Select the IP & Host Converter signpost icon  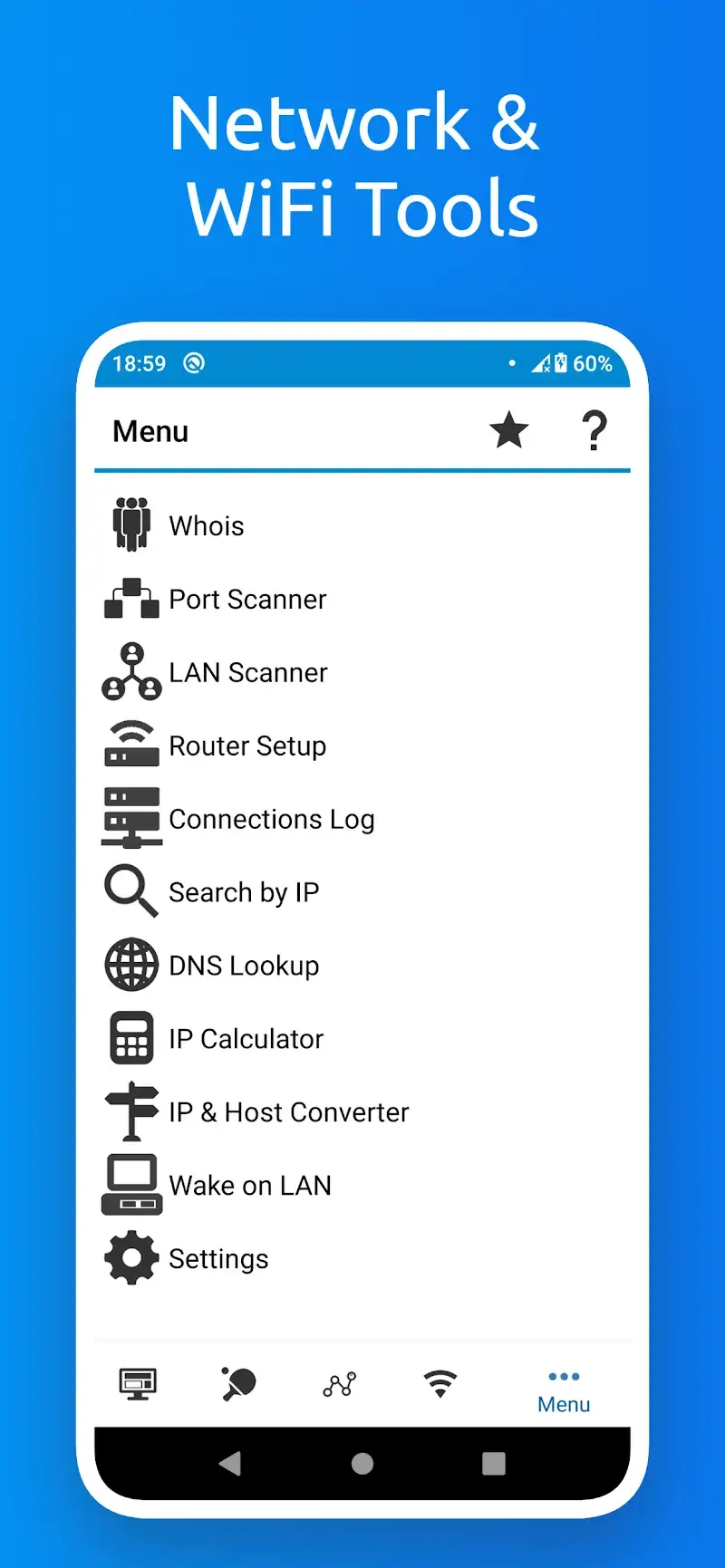(x=131, y=1111)
